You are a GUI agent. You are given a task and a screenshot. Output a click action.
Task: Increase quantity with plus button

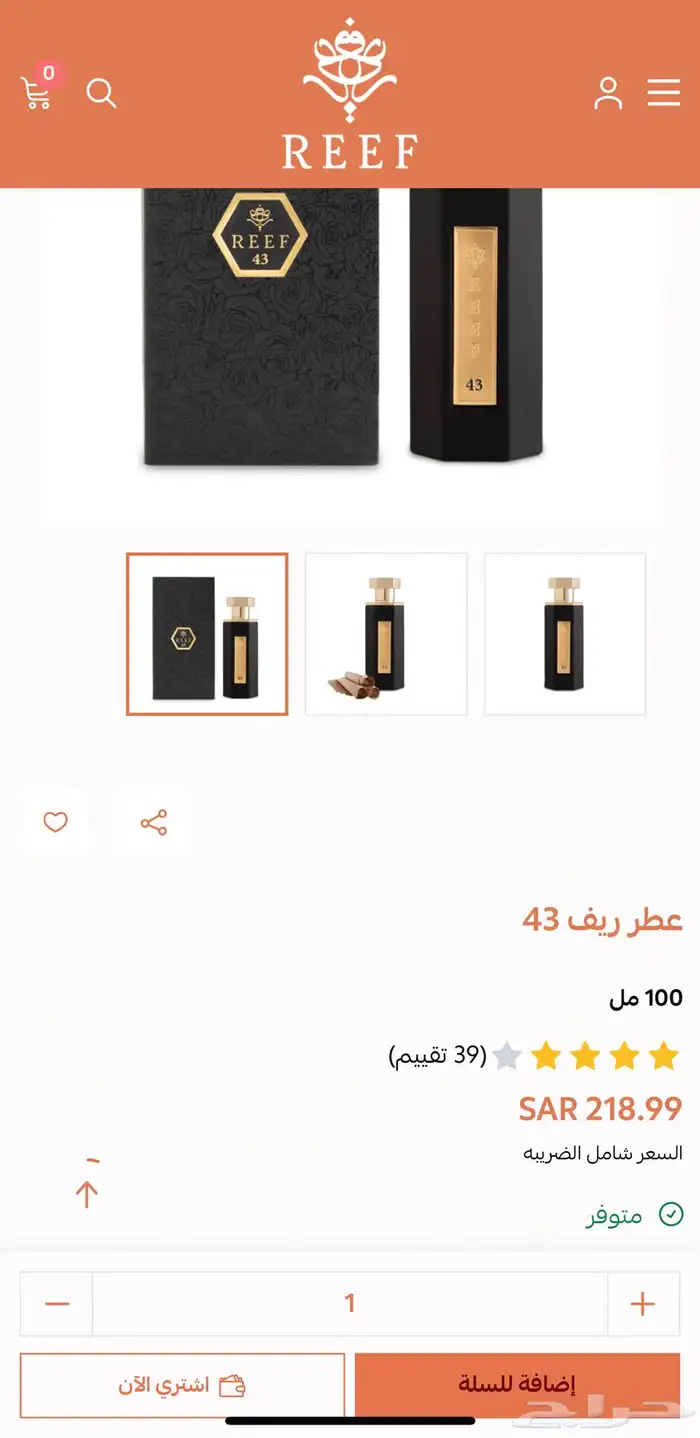coord(642,1304)
